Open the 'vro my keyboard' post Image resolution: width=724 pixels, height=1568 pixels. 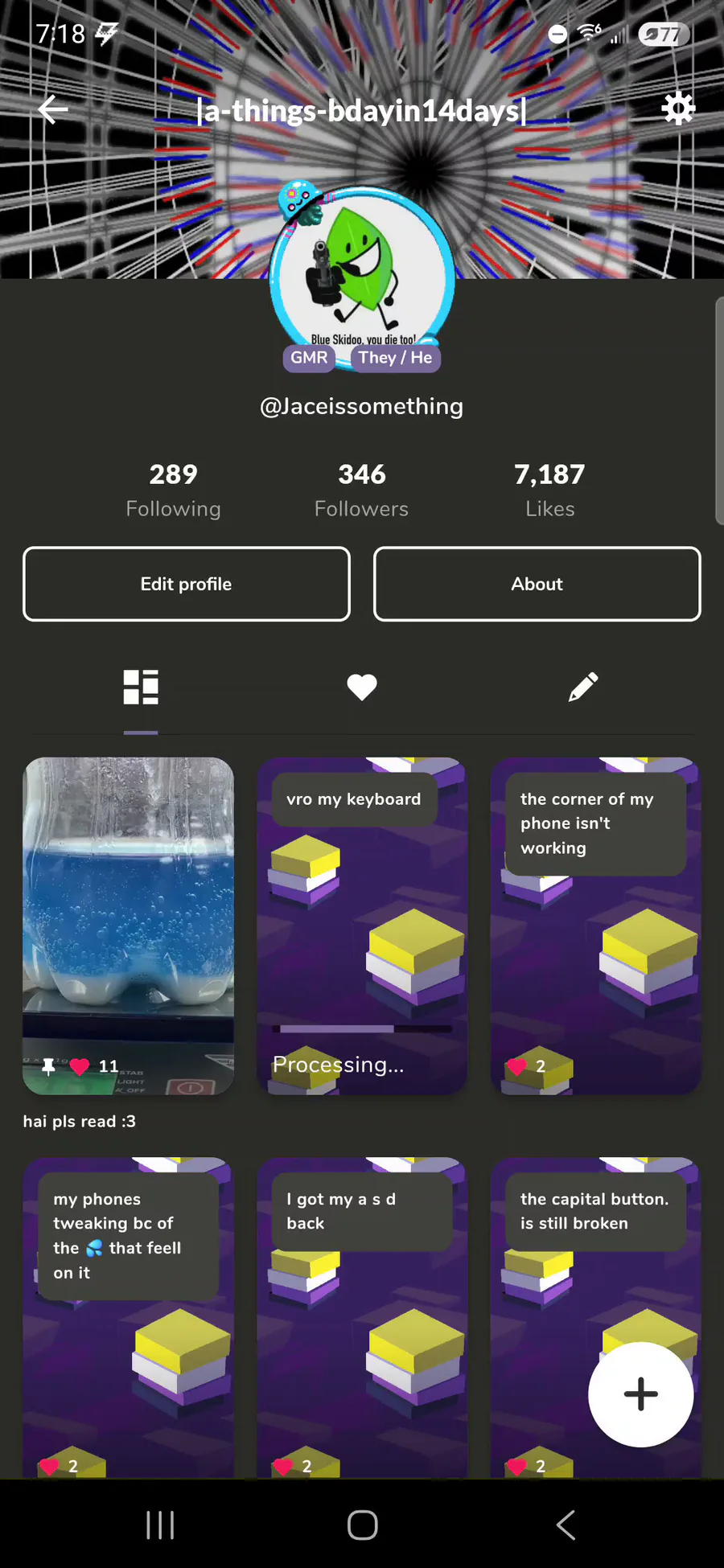[362, 926]
